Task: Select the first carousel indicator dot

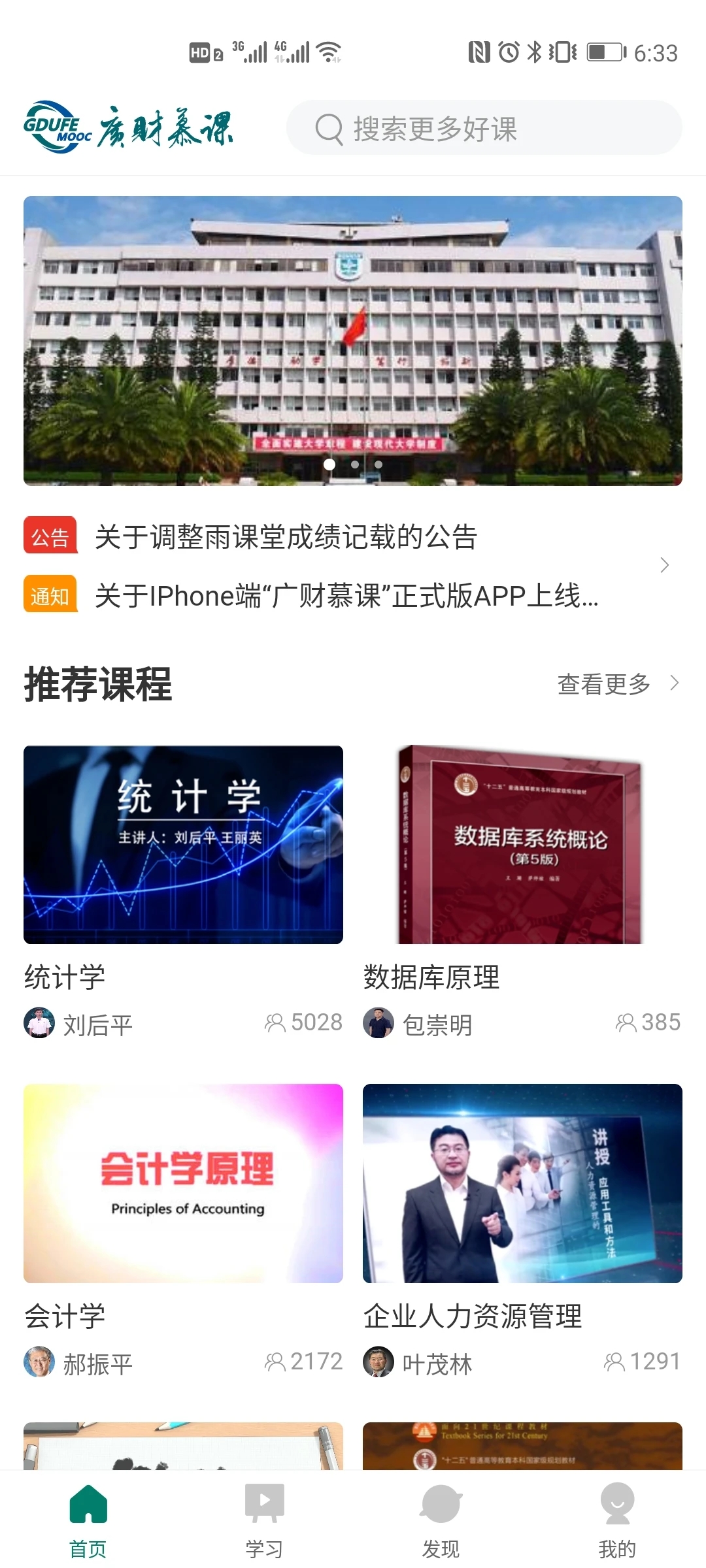Action: coord(330,465)
